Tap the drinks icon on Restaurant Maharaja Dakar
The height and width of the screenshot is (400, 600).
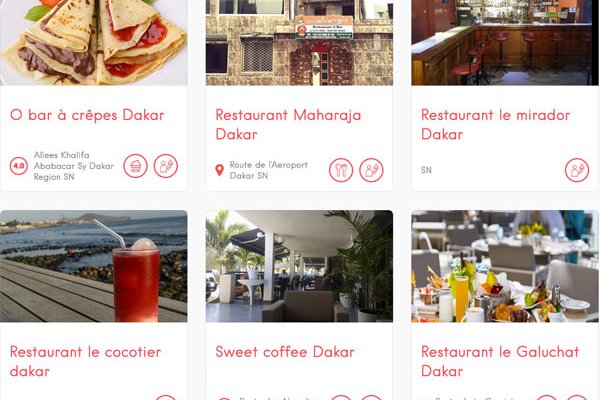371,170
